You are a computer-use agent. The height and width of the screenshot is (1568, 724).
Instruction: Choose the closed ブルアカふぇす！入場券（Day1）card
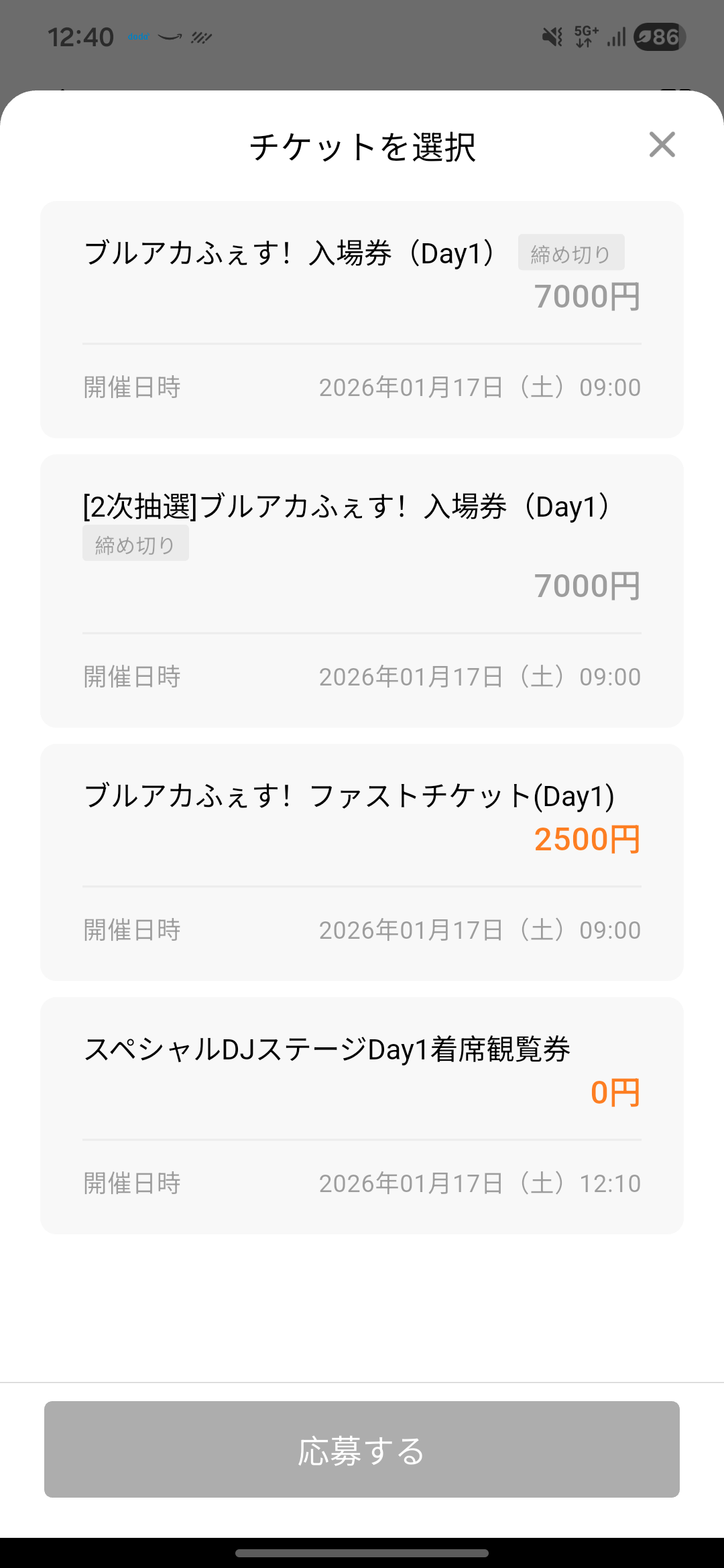coord(362,319)
